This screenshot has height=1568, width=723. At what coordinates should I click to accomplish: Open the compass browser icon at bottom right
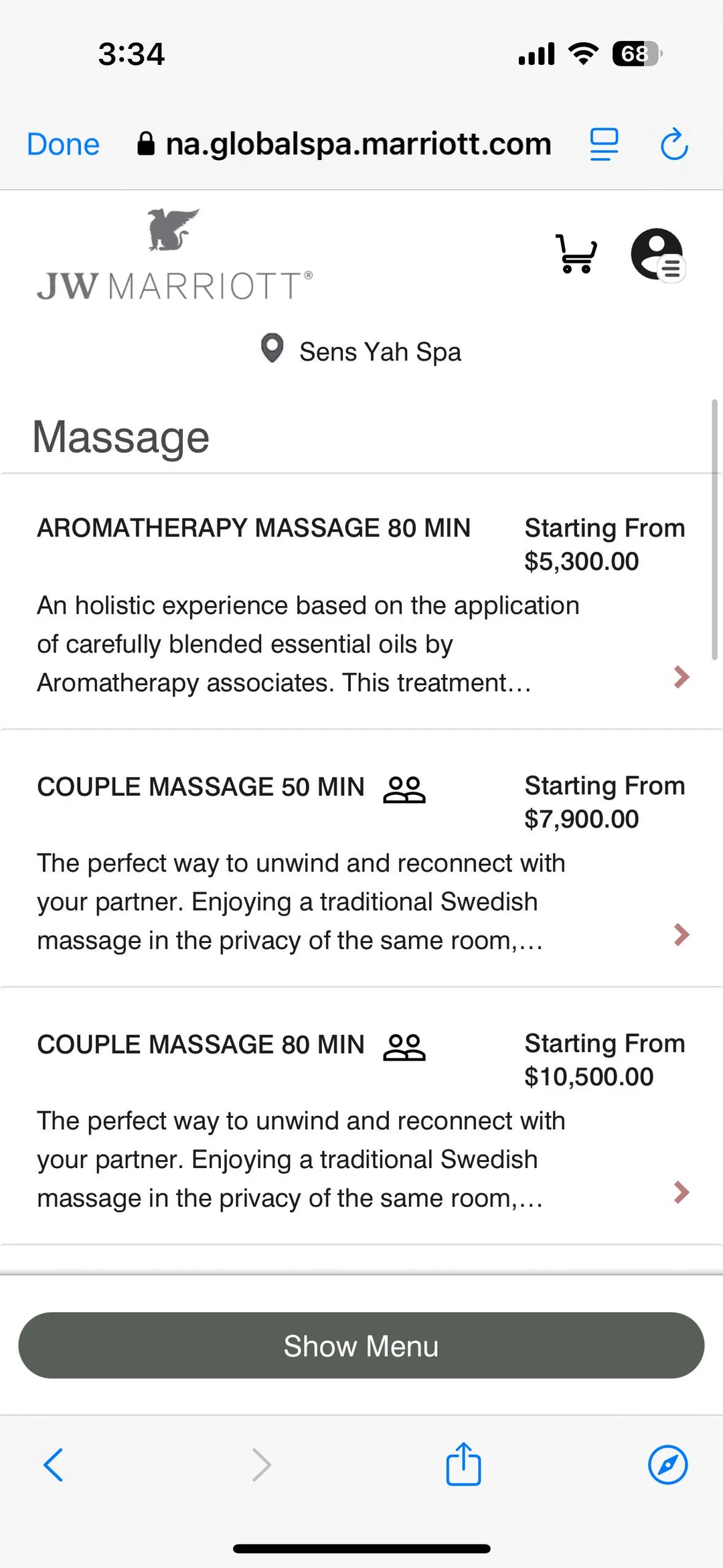point(667,1465)
